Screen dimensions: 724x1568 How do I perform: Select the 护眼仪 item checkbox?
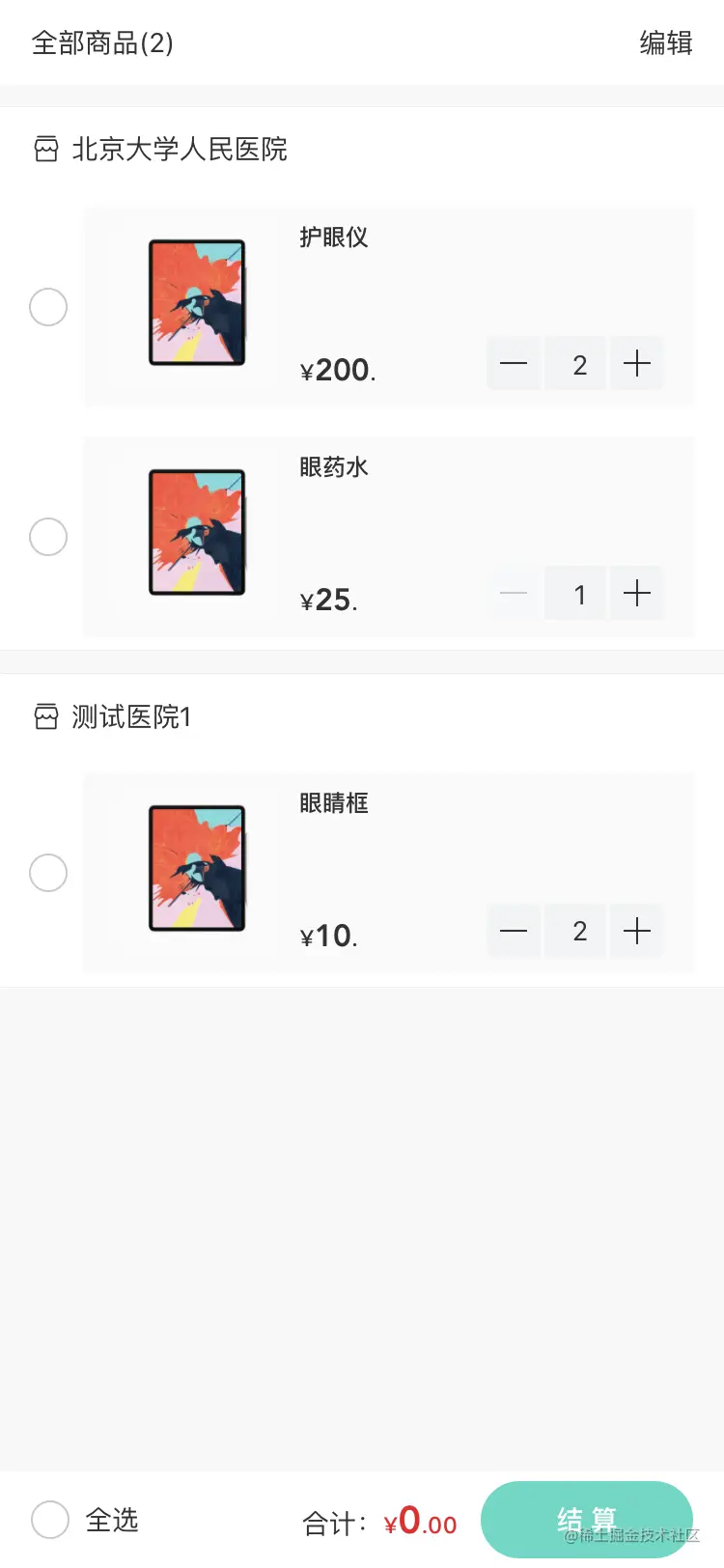[48, 307]
